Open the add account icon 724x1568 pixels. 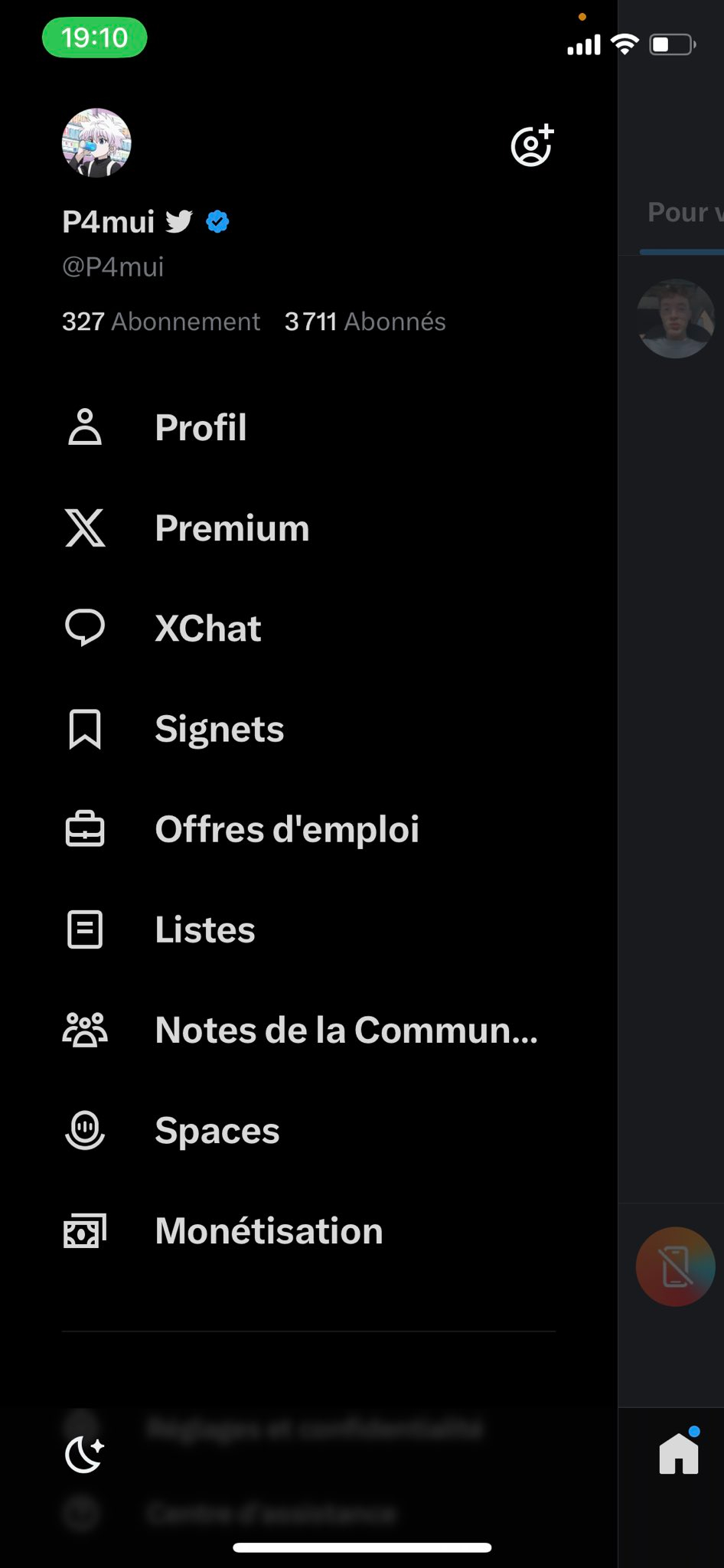[532, 145]
